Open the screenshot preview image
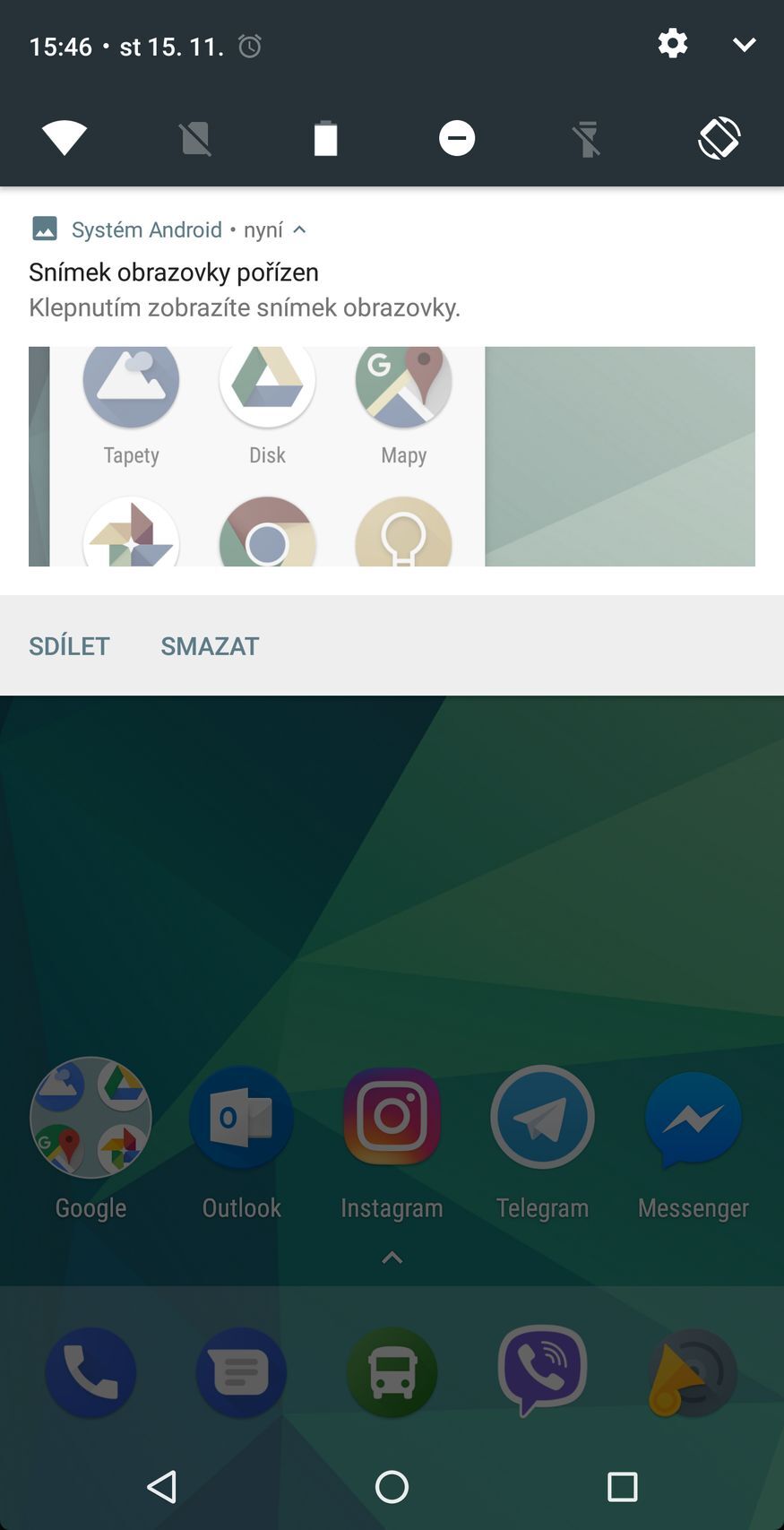 pyautogui.click(x=392, y=455)
